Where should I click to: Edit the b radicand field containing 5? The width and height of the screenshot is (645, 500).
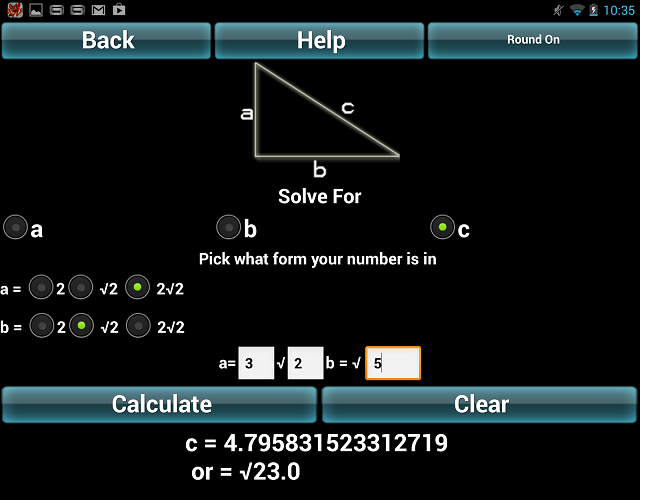[392, 364]
